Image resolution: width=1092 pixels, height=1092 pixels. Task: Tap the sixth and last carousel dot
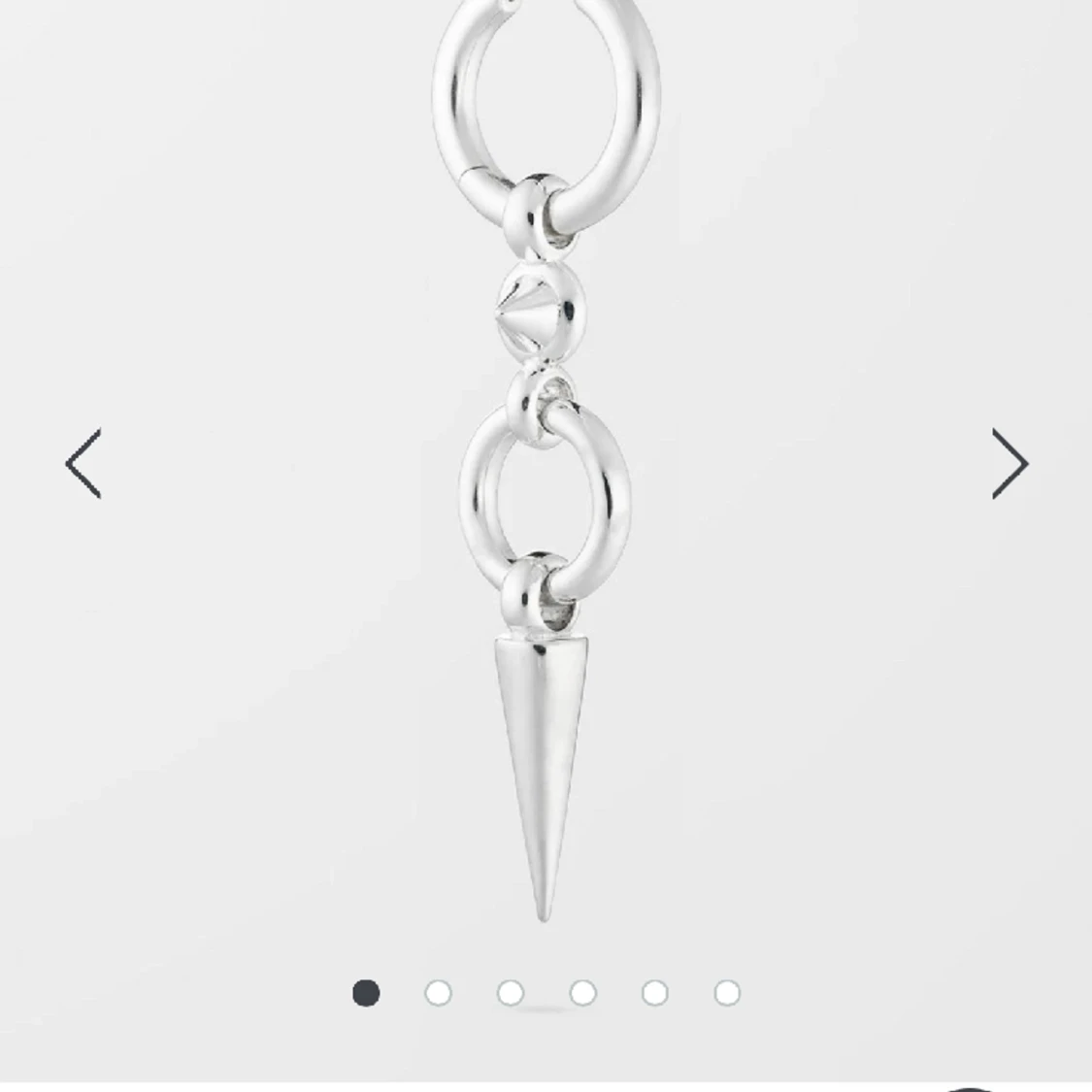point(727,993)
